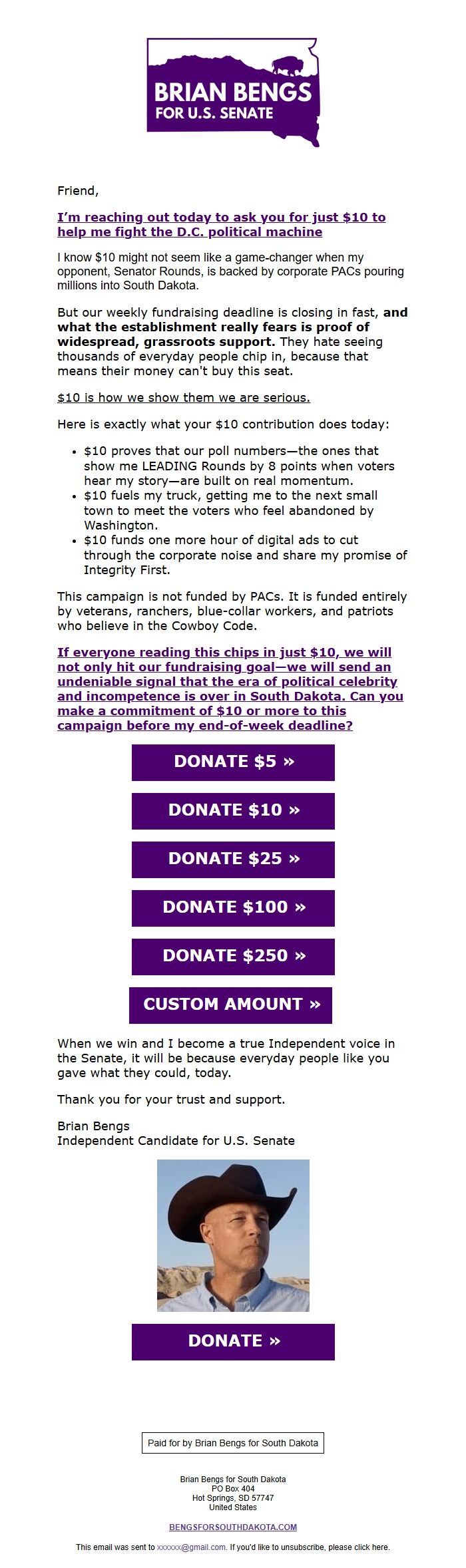Open the "If everyone reading this chips in" link
The height and width of the screenshot is (1568, 466).
click(x=230, y=689)
